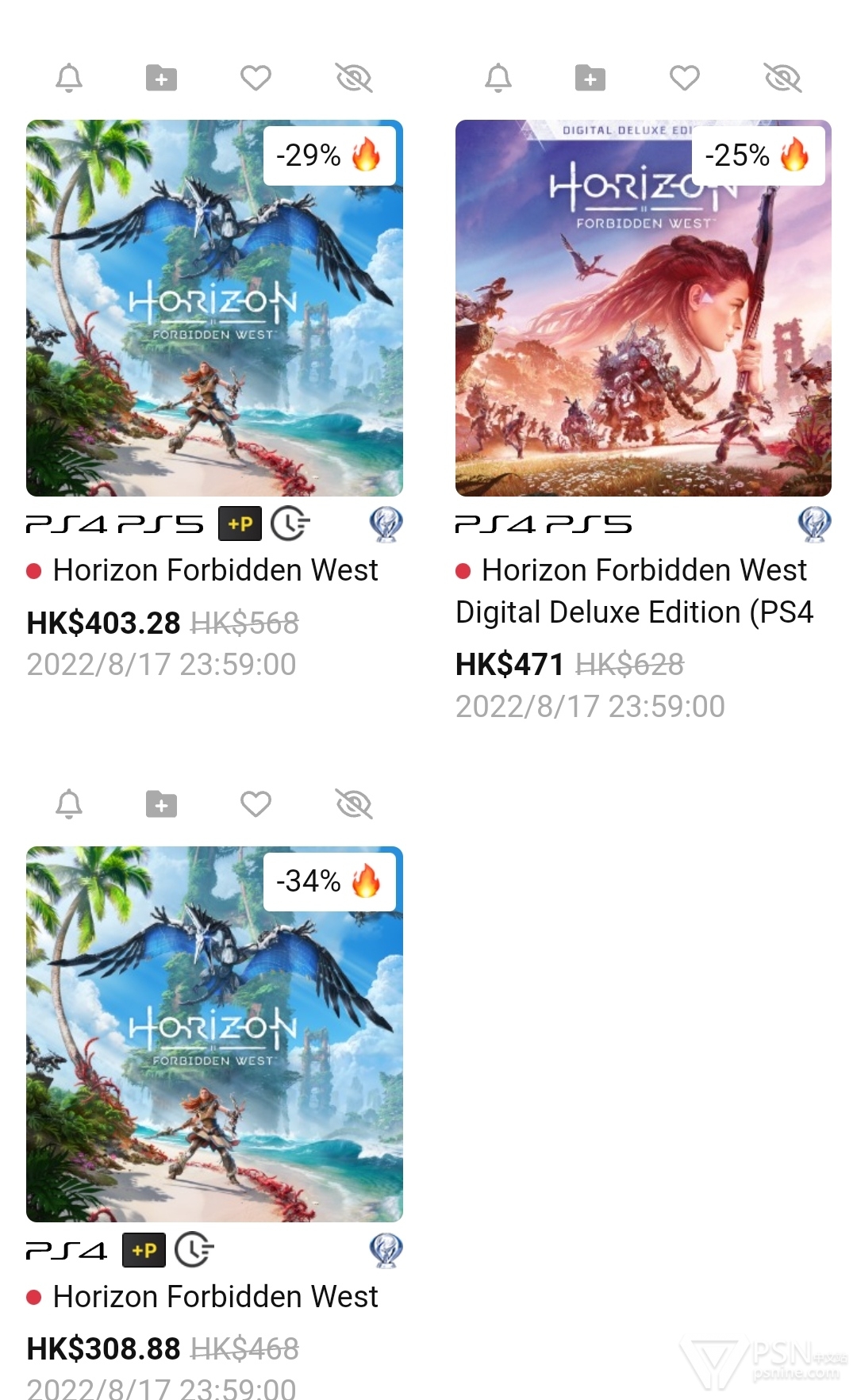The height and width of the screenshot is (1400, 857).
Task: Add Digital Deluxe Edition to a folder
Action: point(590,79)
